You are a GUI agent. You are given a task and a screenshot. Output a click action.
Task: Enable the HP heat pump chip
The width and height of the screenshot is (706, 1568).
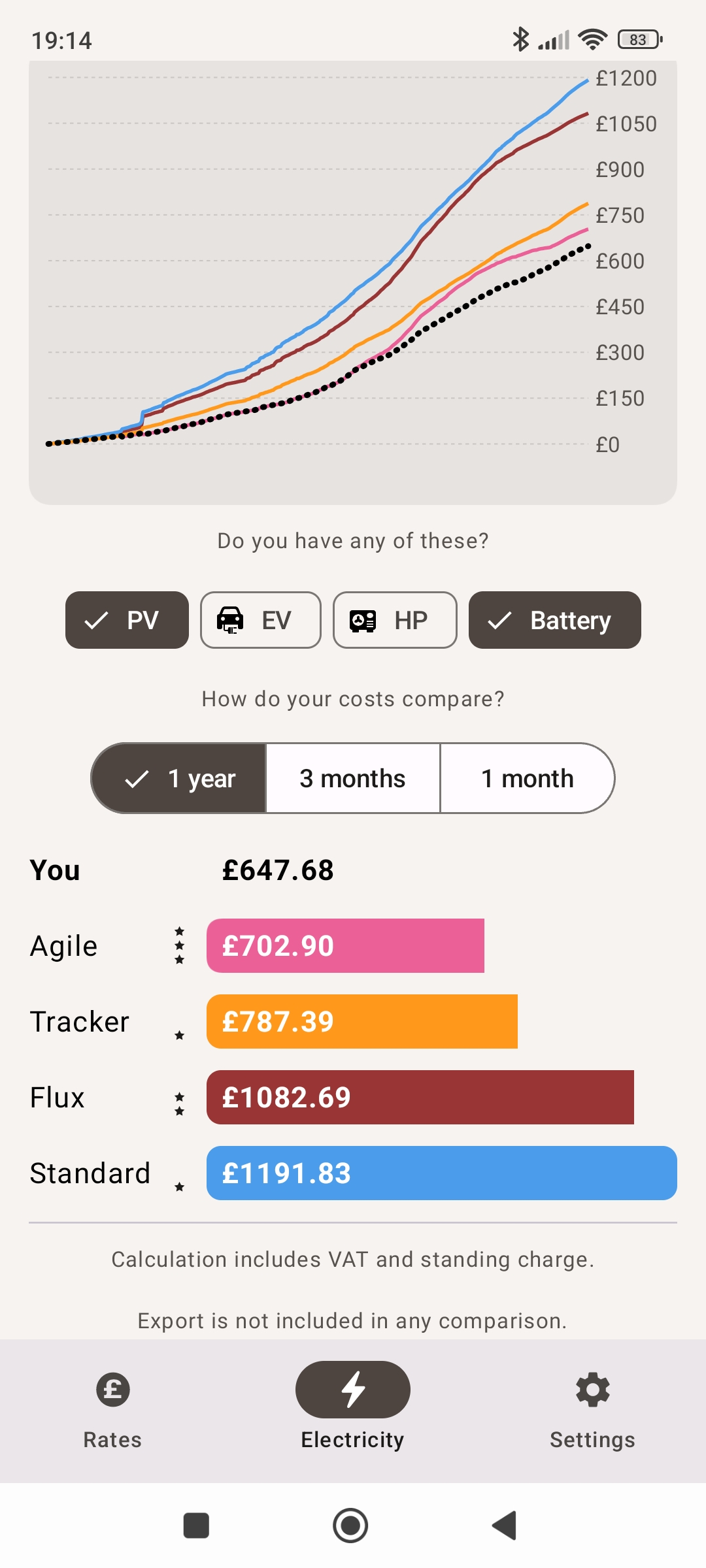click(x=395, y=620)
